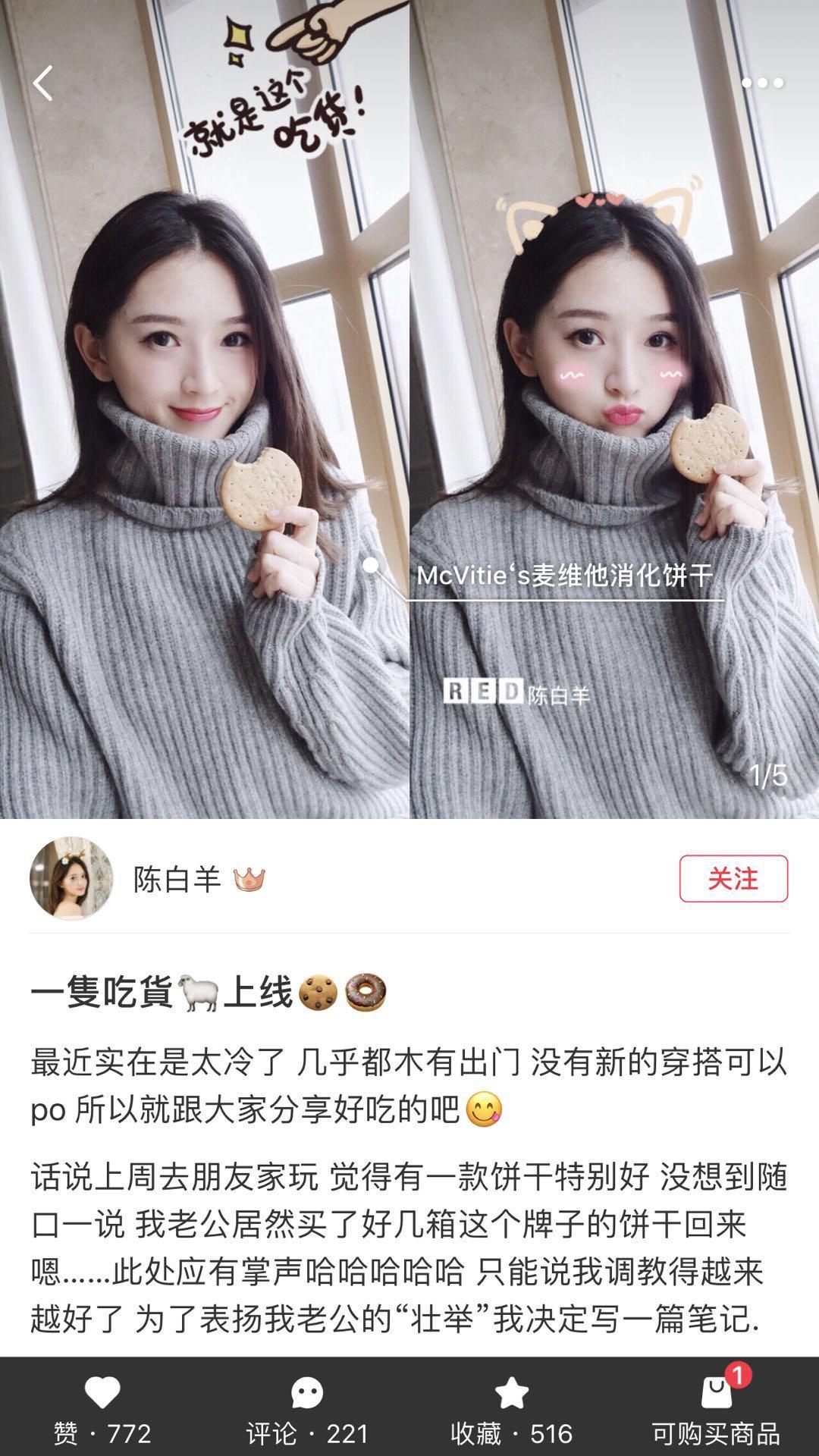The image size is (819, 1456).
Task: Open 陈白羊's profile avatar
Action: 71,878
